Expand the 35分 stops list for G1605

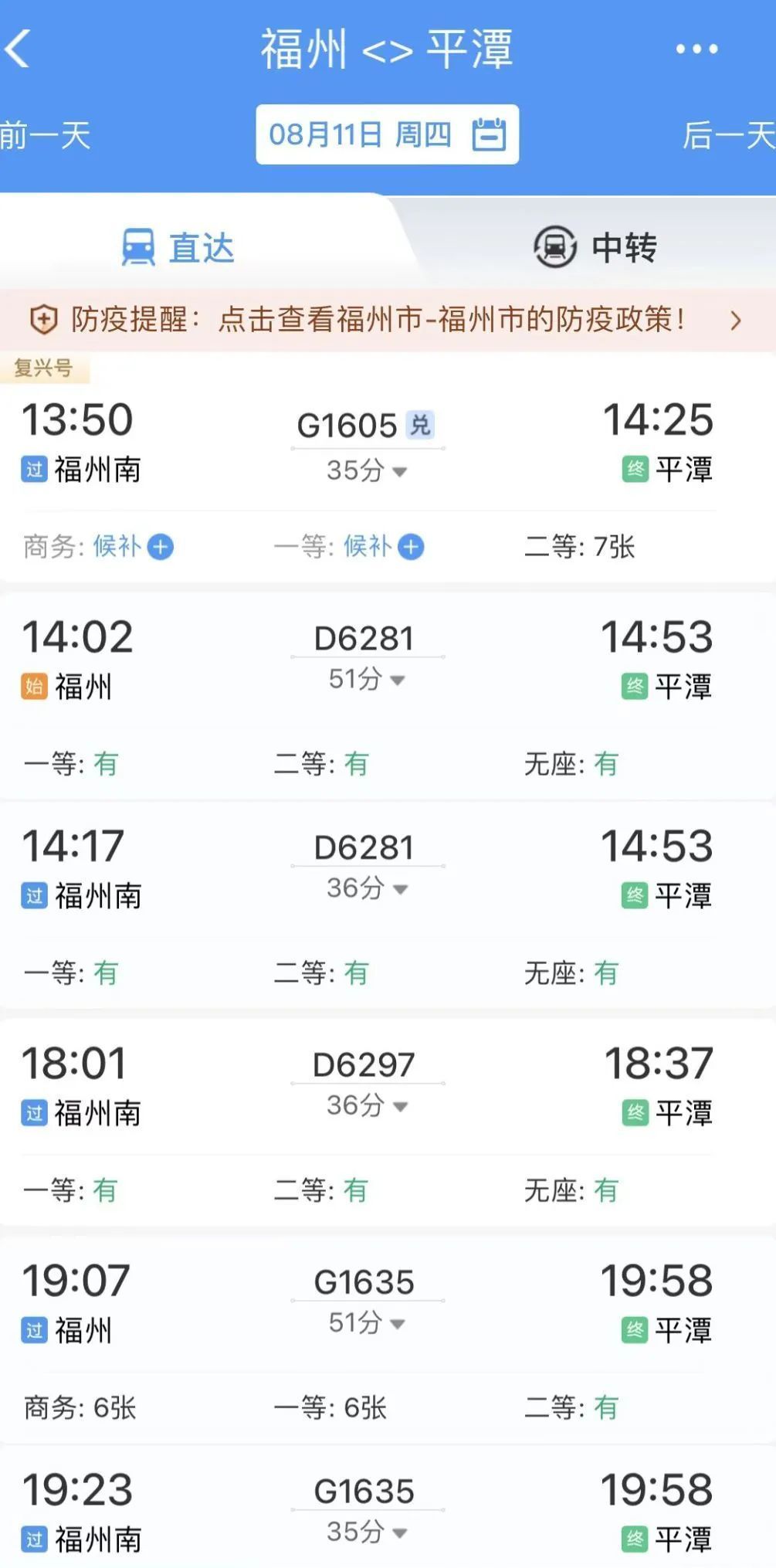coord(367,470)
